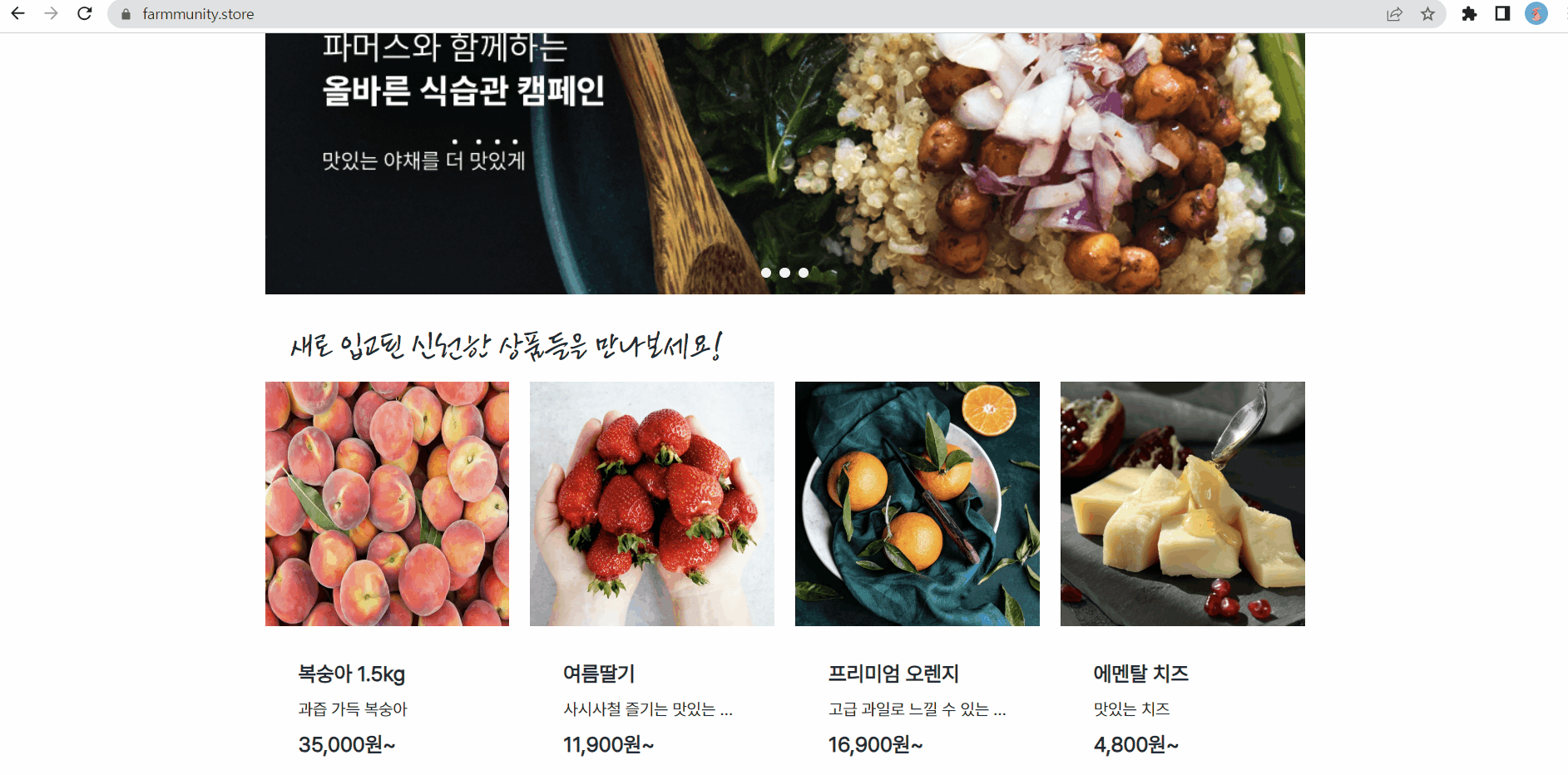View the 에멘탈 치즈 cheese product

[x=1182, y=504]
